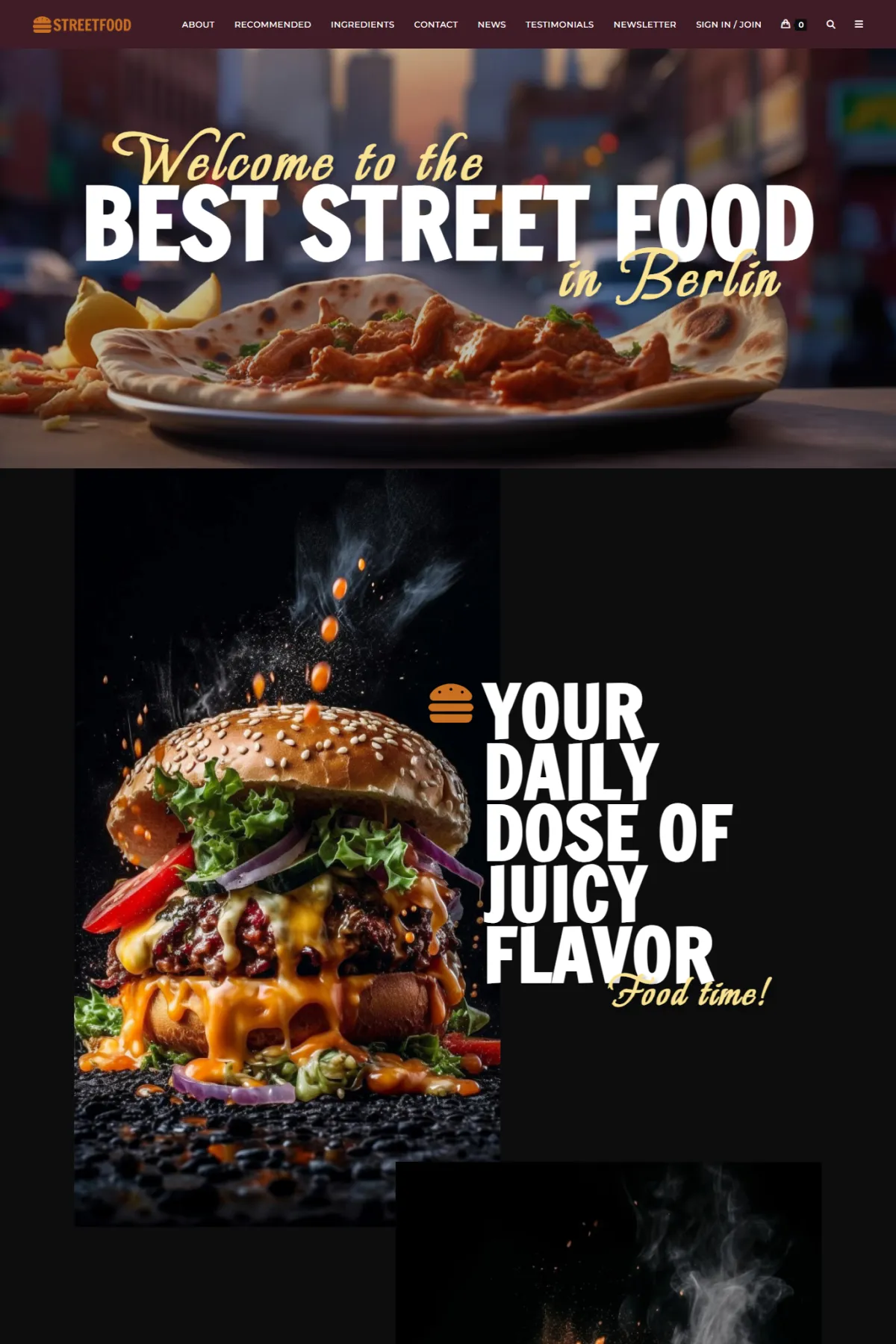The image size is (896, 1344).
Task: Open the hamburger menu
Action: pos(859,25)
